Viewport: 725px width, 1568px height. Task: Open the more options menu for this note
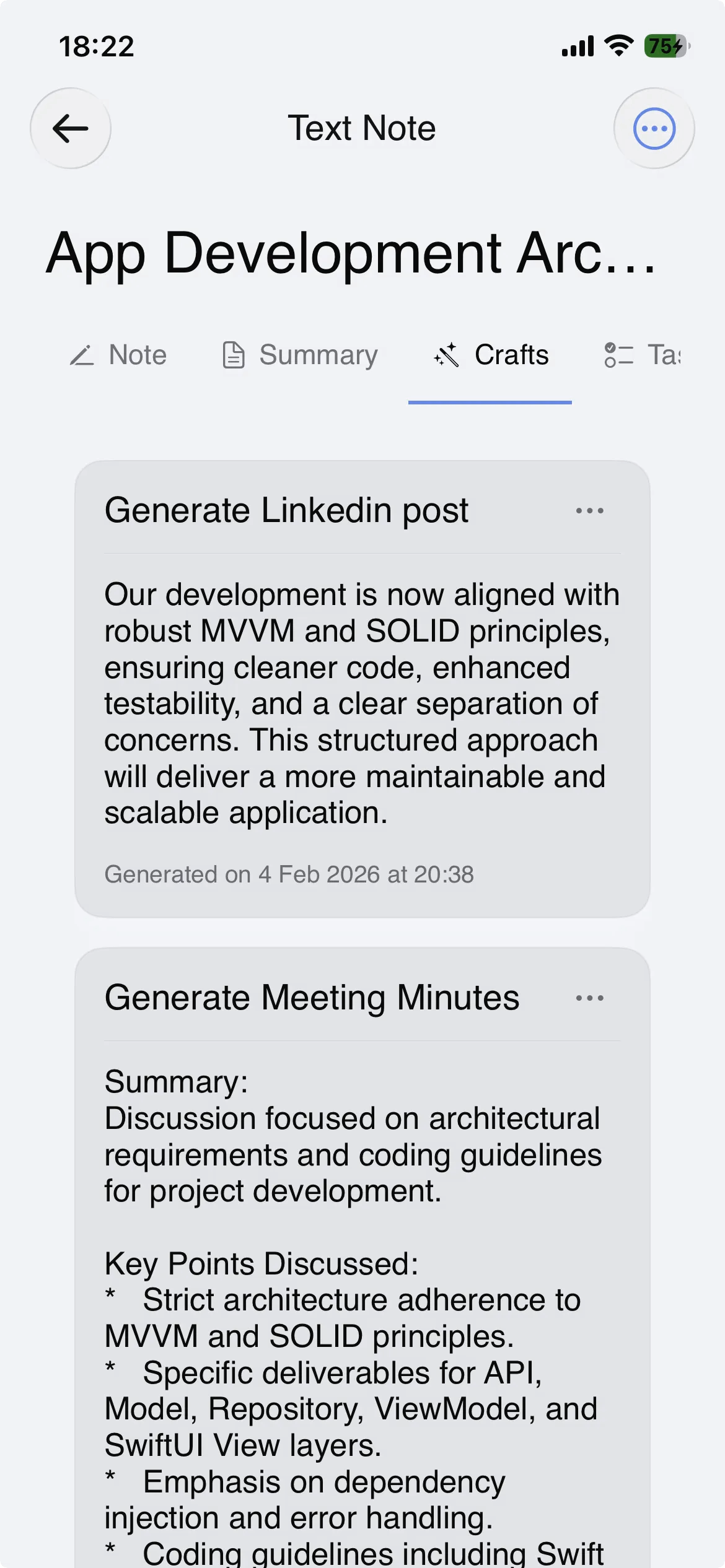[654, 129]
